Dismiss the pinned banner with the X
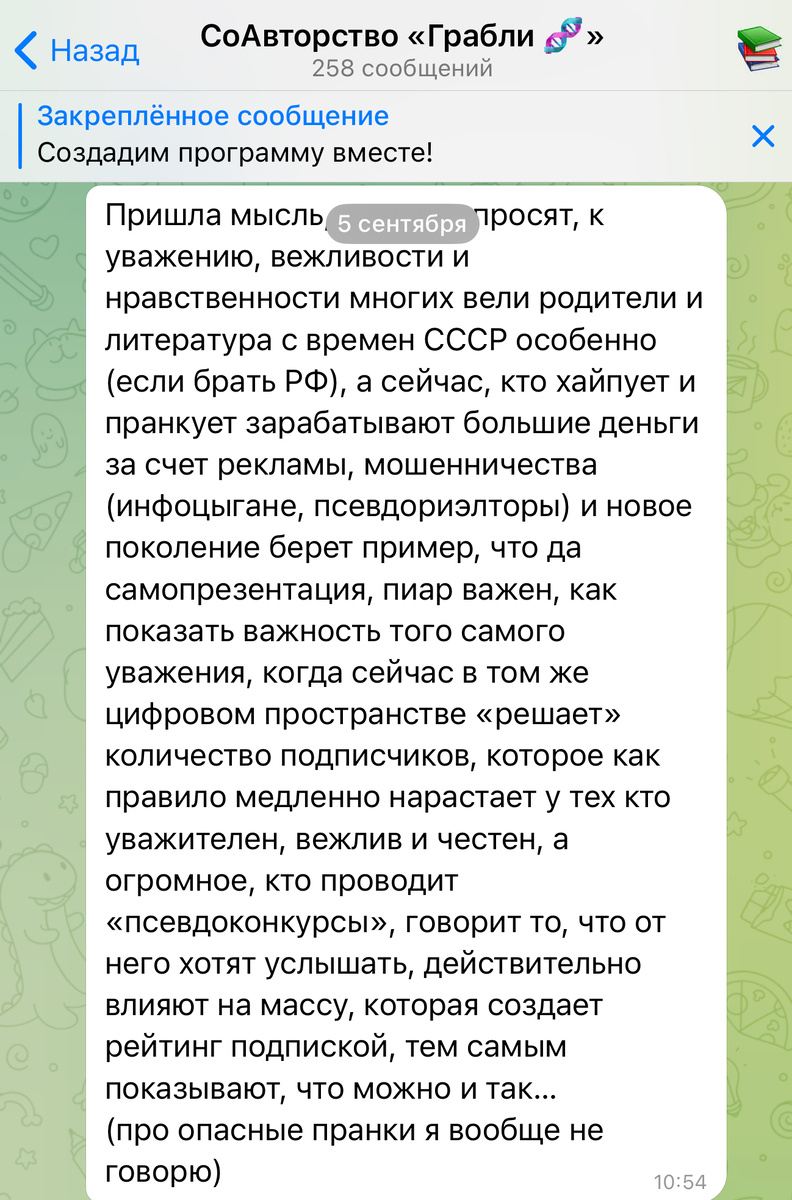 [x=765, y=135]
